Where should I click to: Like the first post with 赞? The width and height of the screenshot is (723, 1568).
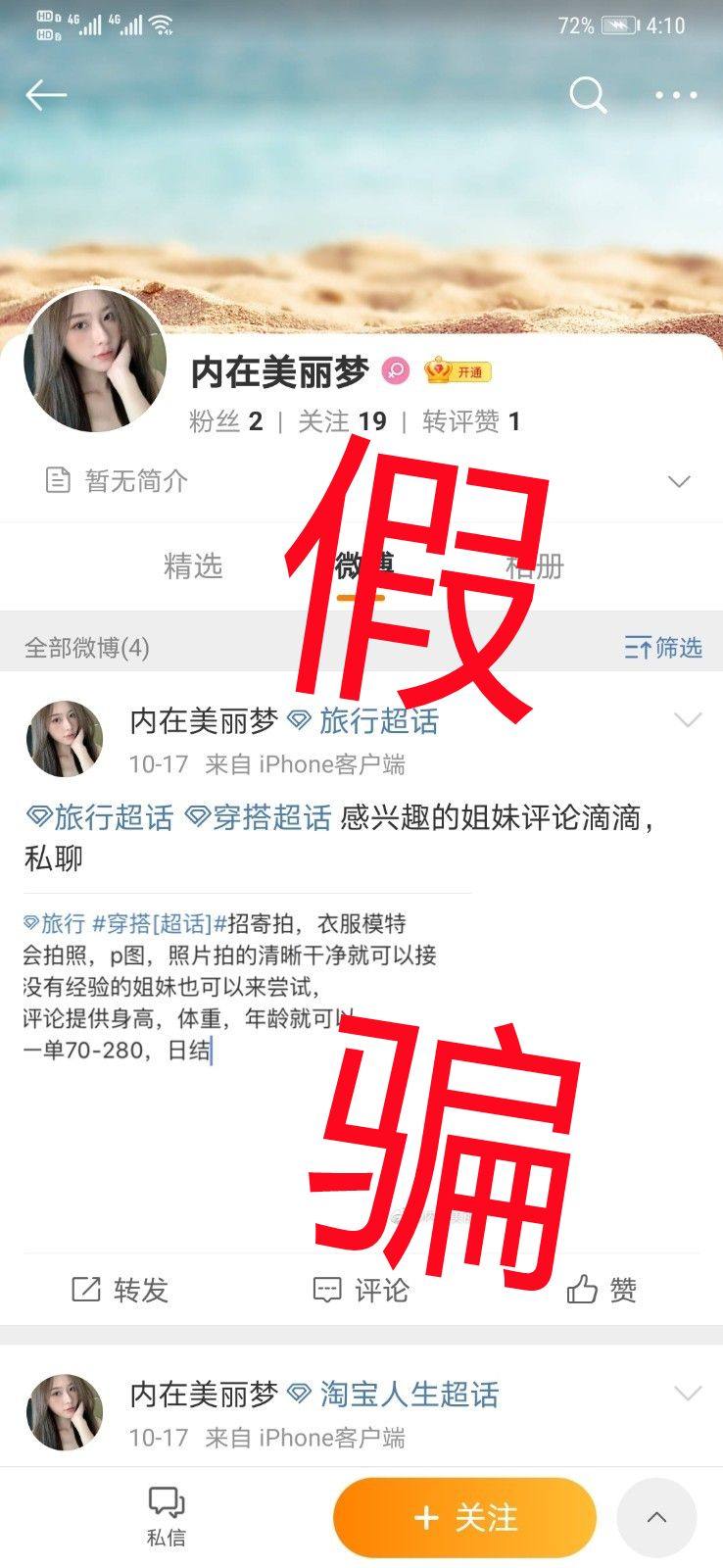602,1290
